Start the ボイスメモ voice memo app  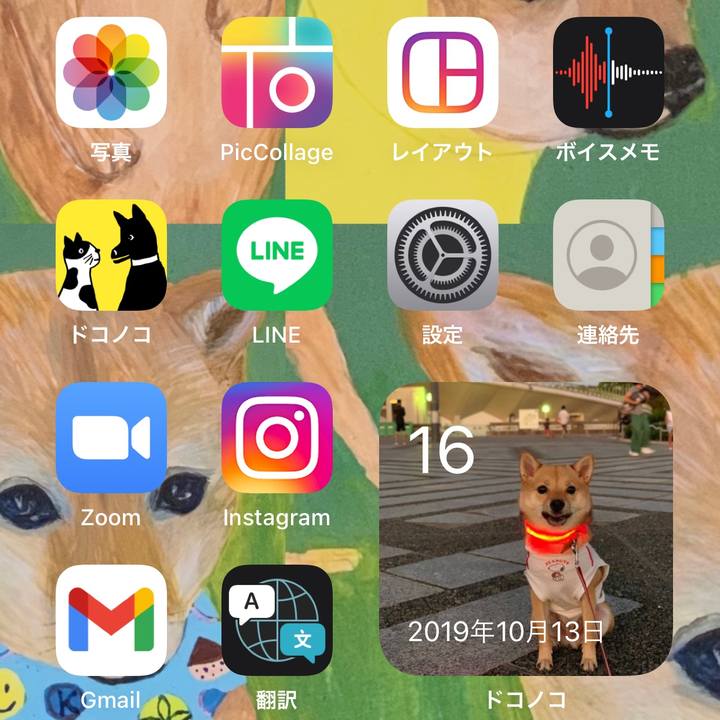[x=608, y=73]
